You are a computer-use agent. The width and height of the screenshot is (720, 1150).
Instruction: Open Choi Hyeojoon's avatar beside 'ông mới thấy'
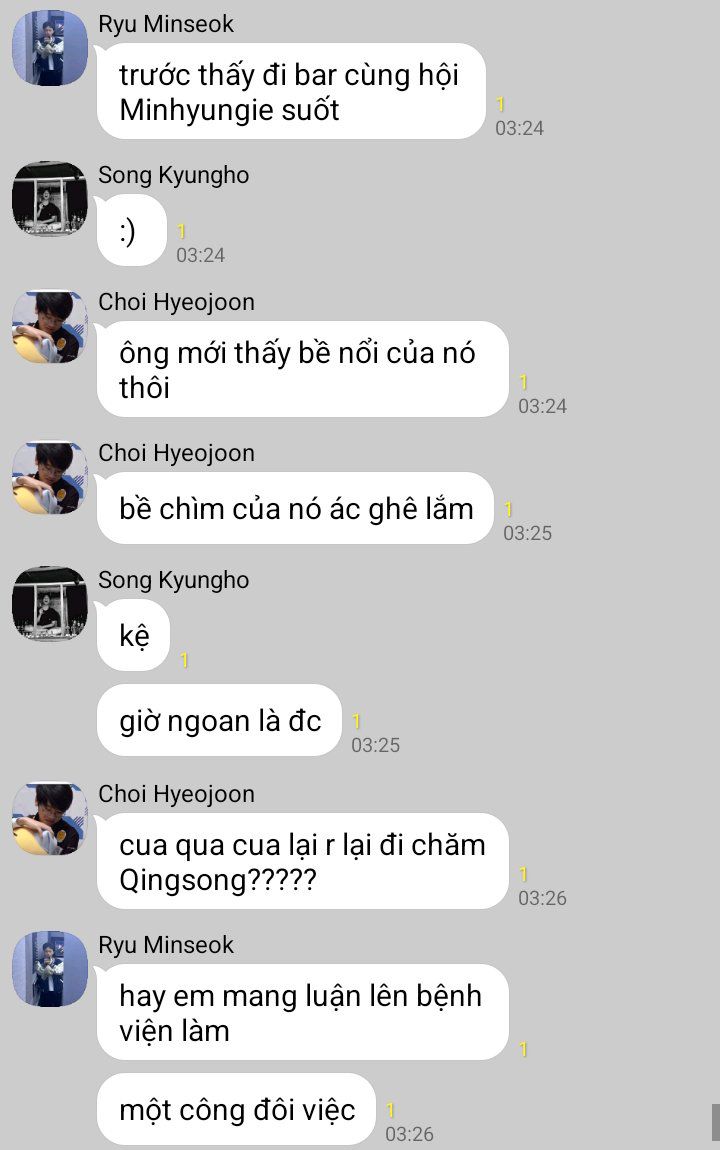[49, 326]
